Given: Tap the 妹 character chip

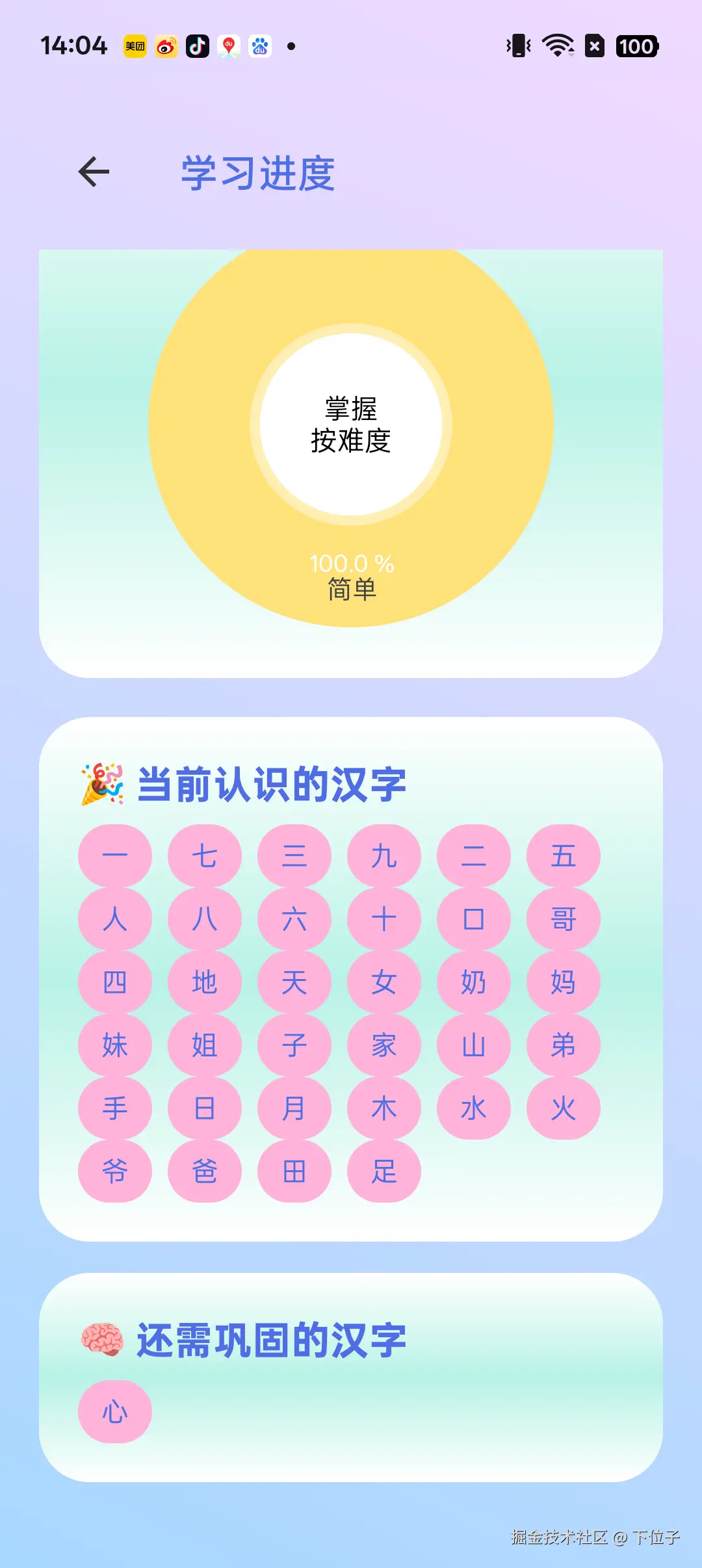Looking at the screenshot, I should point(115,1045).
